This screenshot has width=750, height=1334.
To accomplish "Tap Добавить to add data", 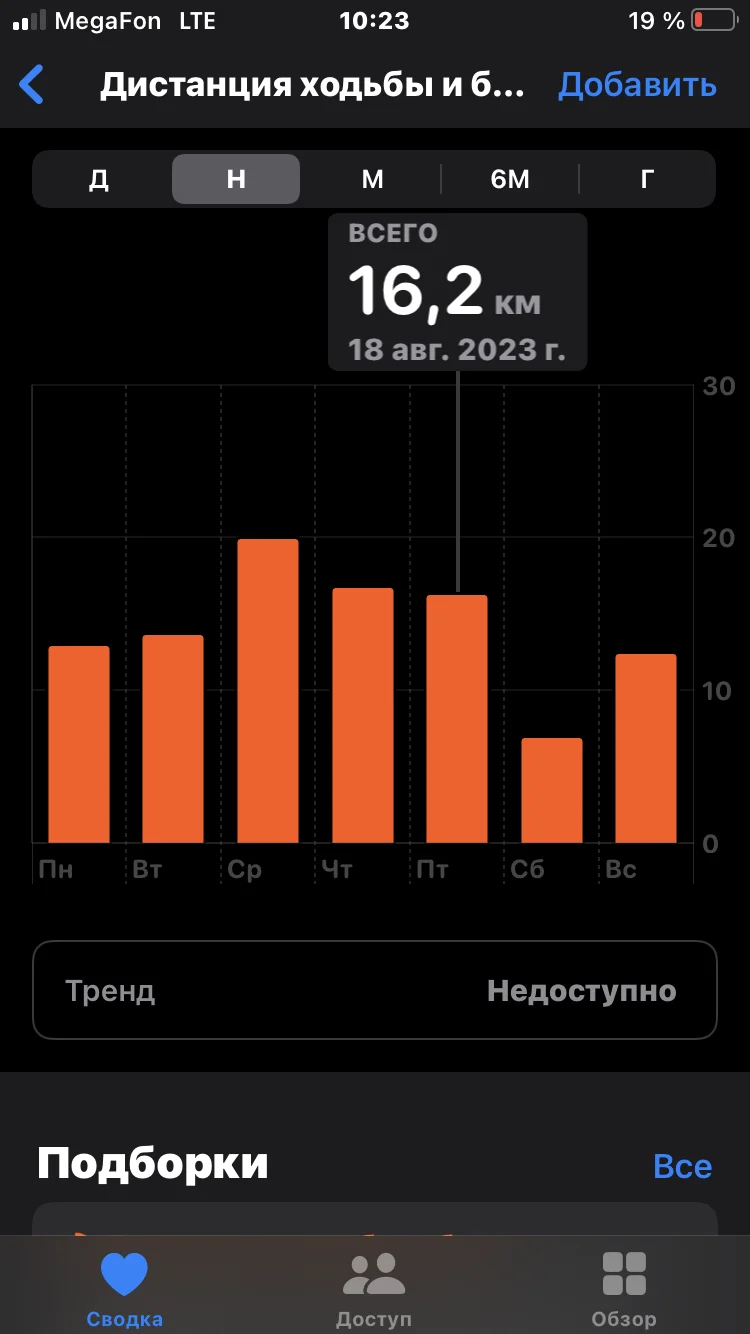I will (637, 85).
